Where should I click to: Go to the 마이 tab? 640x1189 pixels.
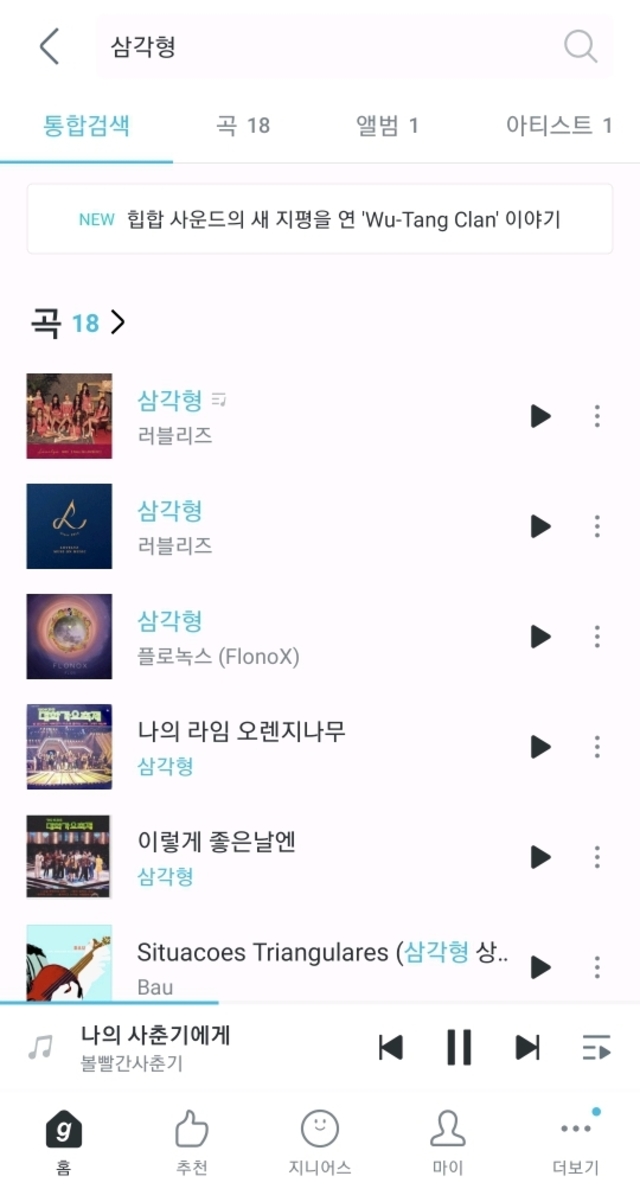click(x=447, y=1142)
